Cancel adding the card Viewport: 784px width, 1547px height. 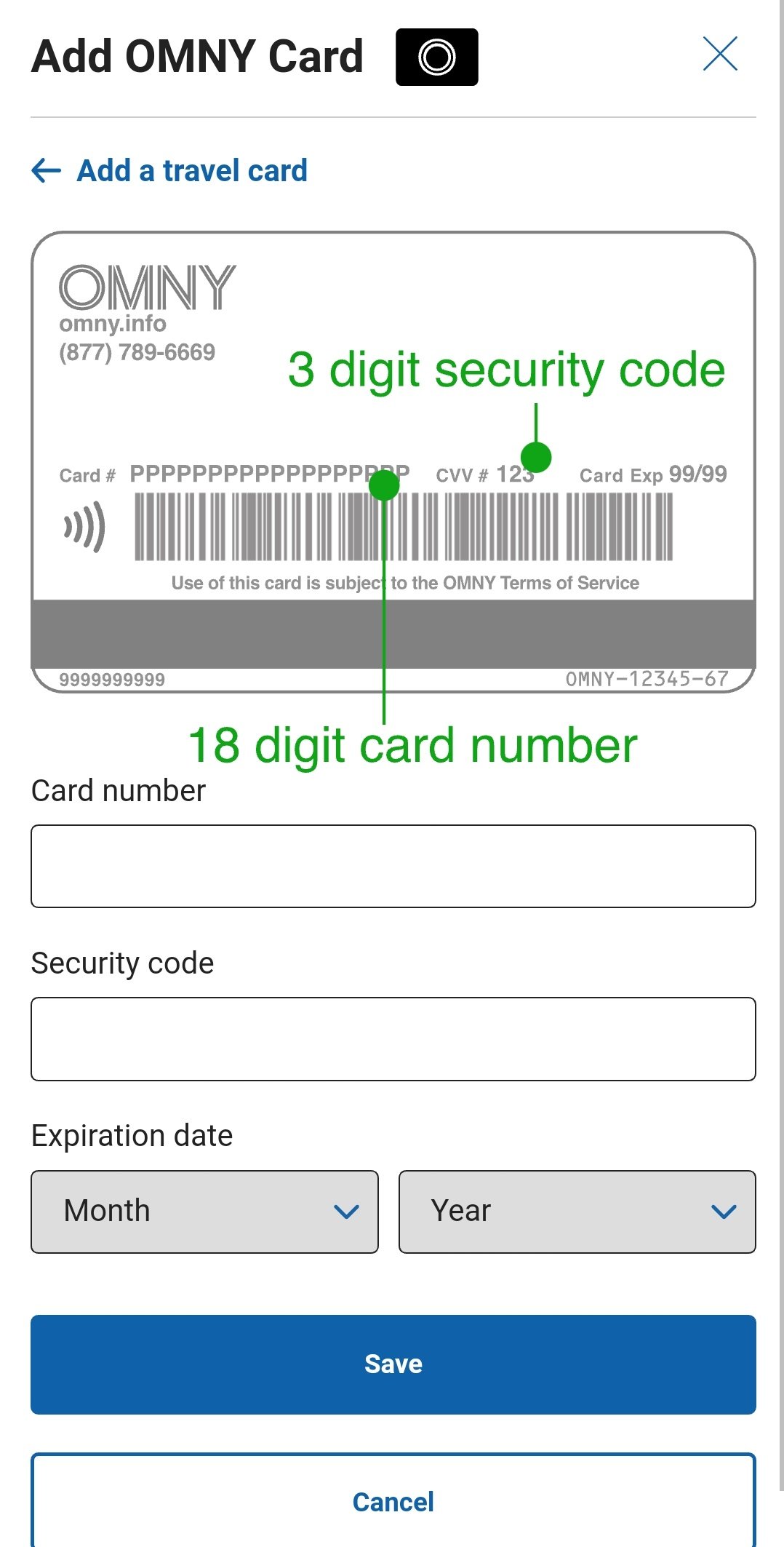point(393,1501)
